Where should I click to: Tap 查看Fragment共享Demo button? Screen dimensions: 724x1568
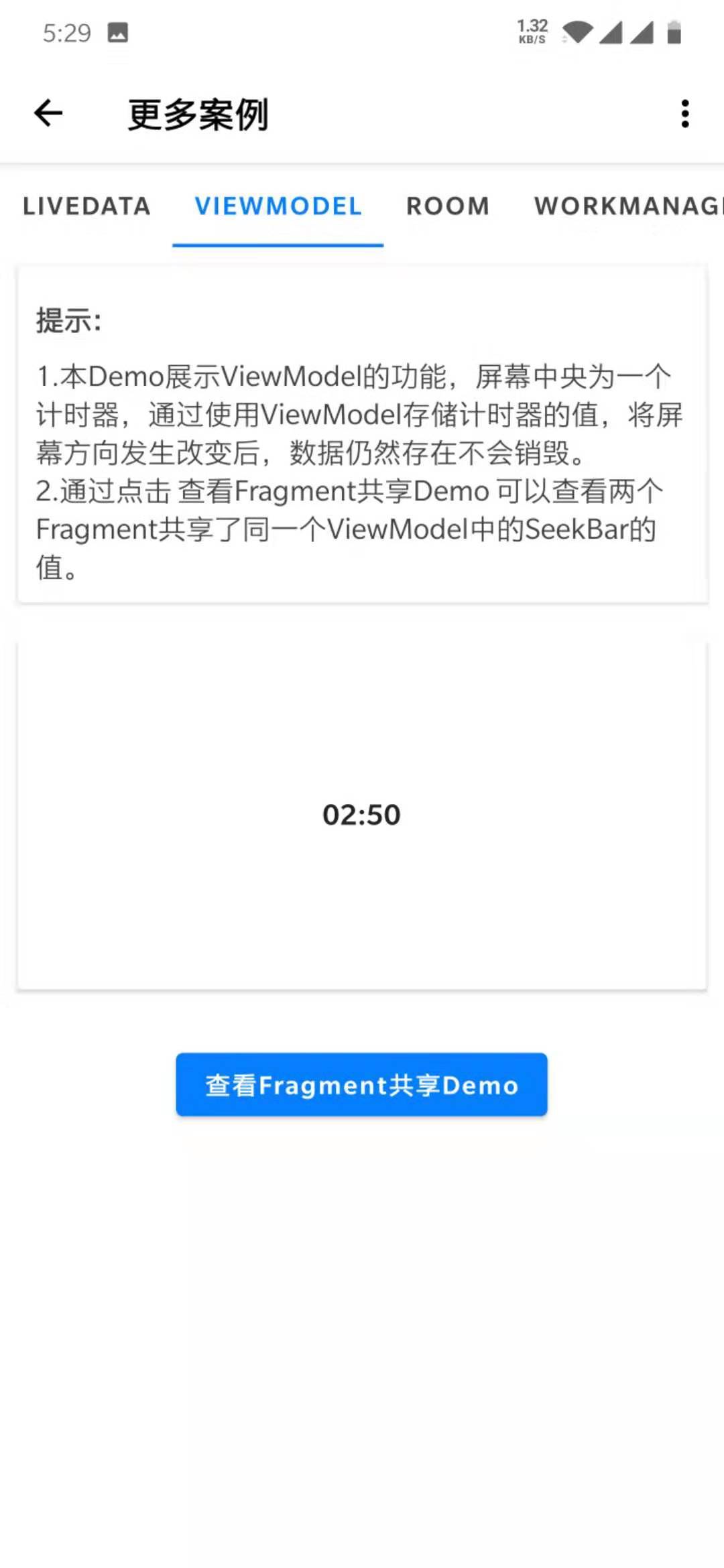(361, 1084)
